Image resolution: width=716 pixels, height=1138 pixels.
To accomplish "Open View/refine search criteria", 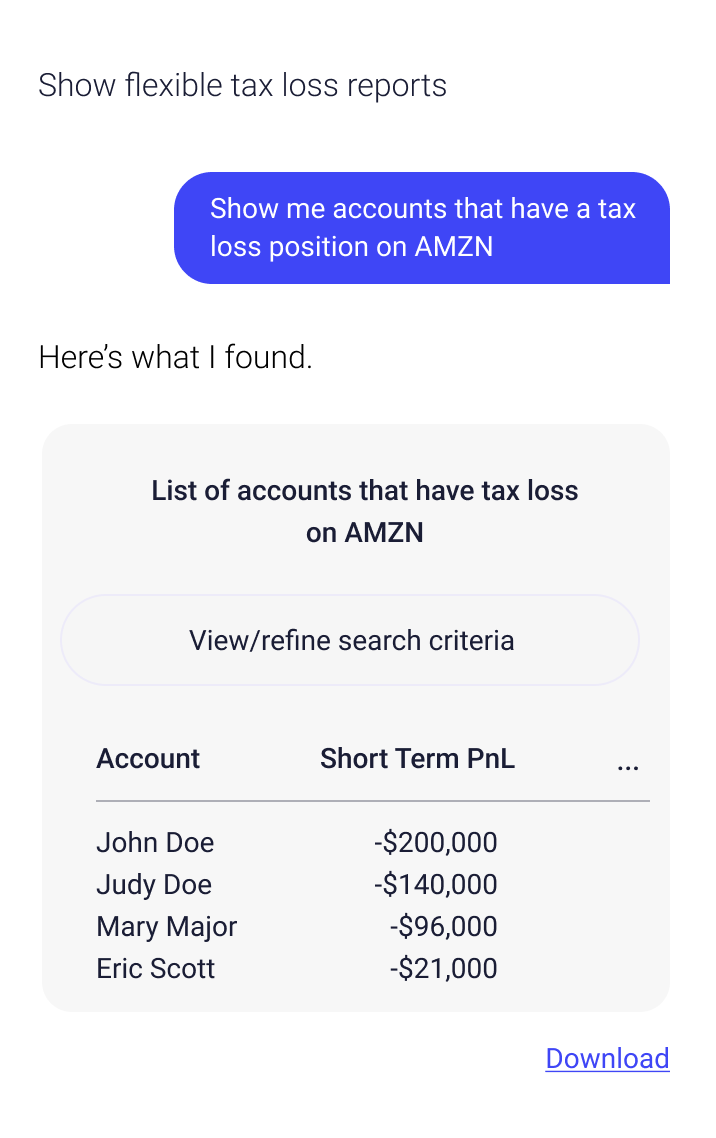I will (350, 640).
